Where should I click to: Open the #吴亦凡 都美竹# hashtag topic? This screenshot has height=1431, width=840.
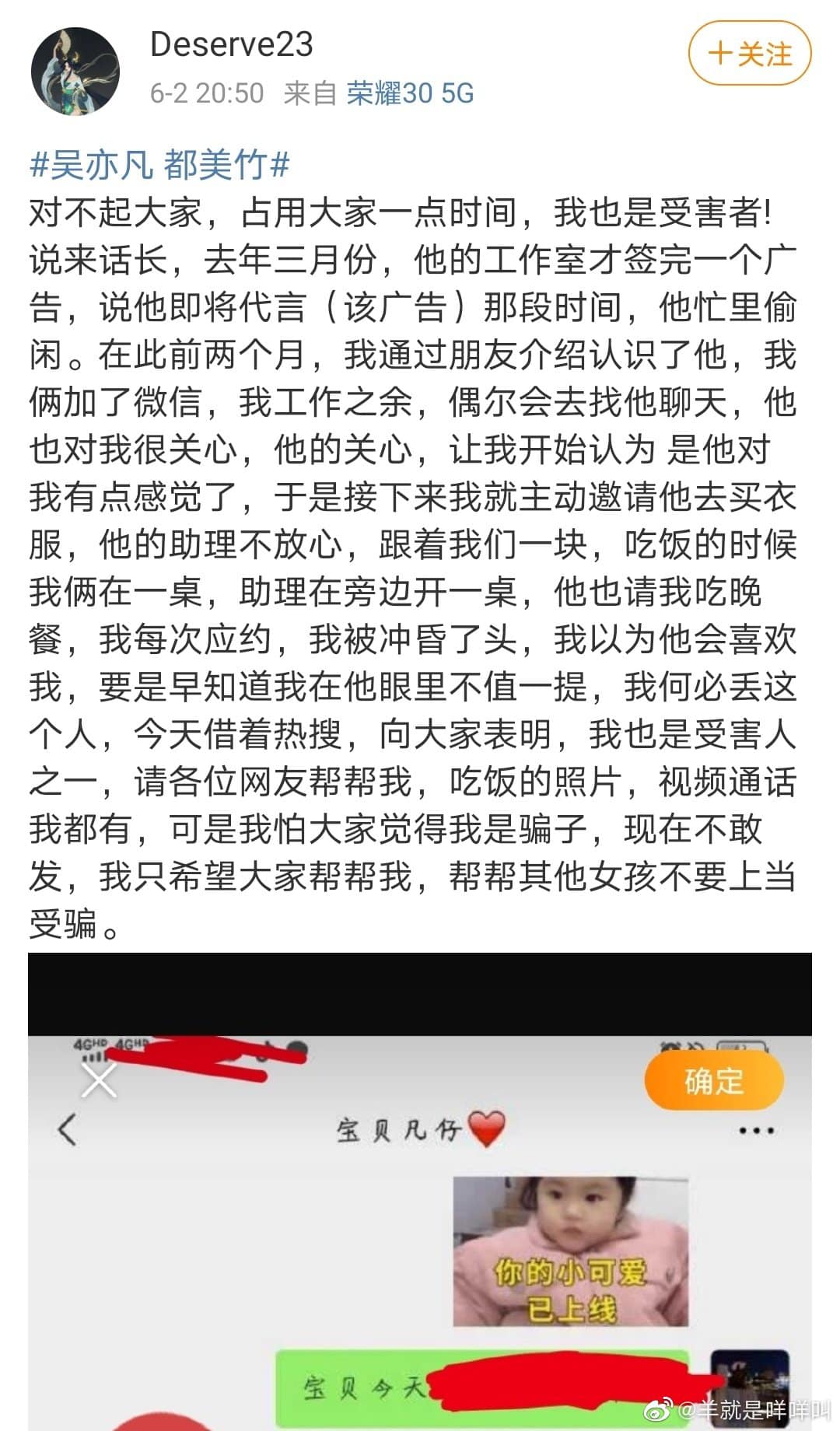coord(159,165)
